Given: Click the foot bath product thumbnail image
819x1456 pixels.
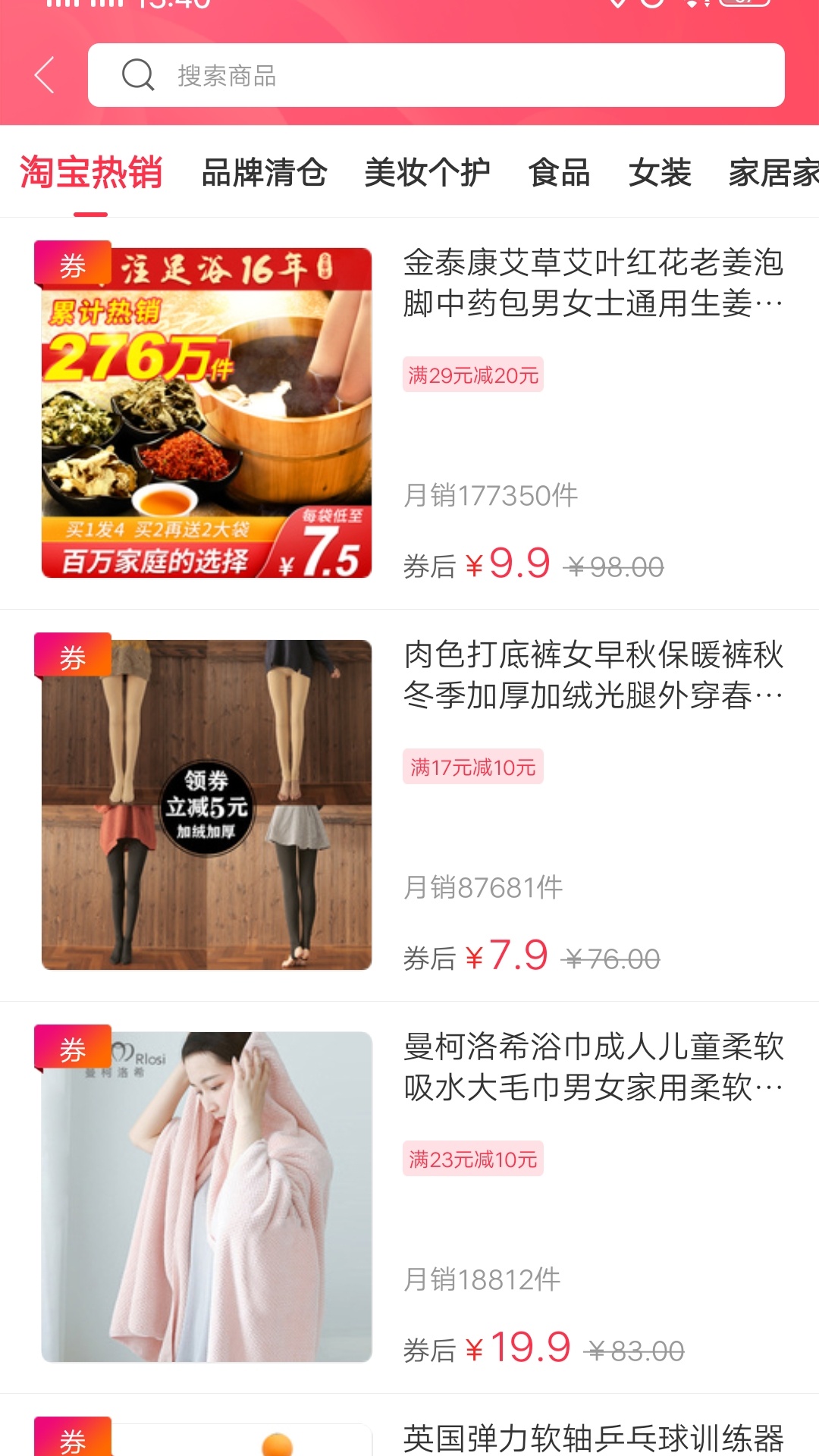Looking at the screenshot, I should coord(205,413).
